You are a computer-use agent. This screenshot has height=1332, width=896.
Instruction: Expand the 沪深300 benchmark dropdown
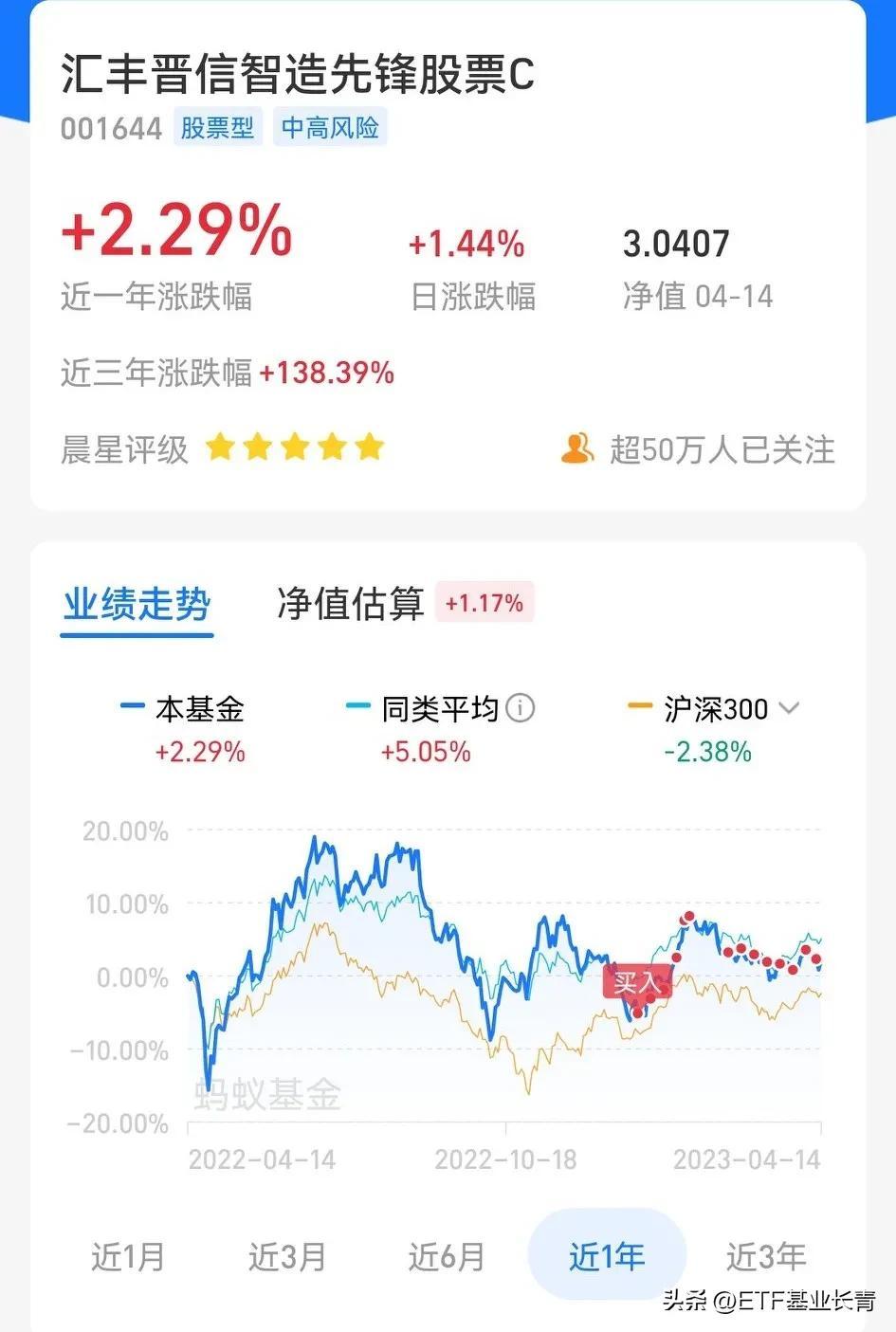tap(789, 708)
